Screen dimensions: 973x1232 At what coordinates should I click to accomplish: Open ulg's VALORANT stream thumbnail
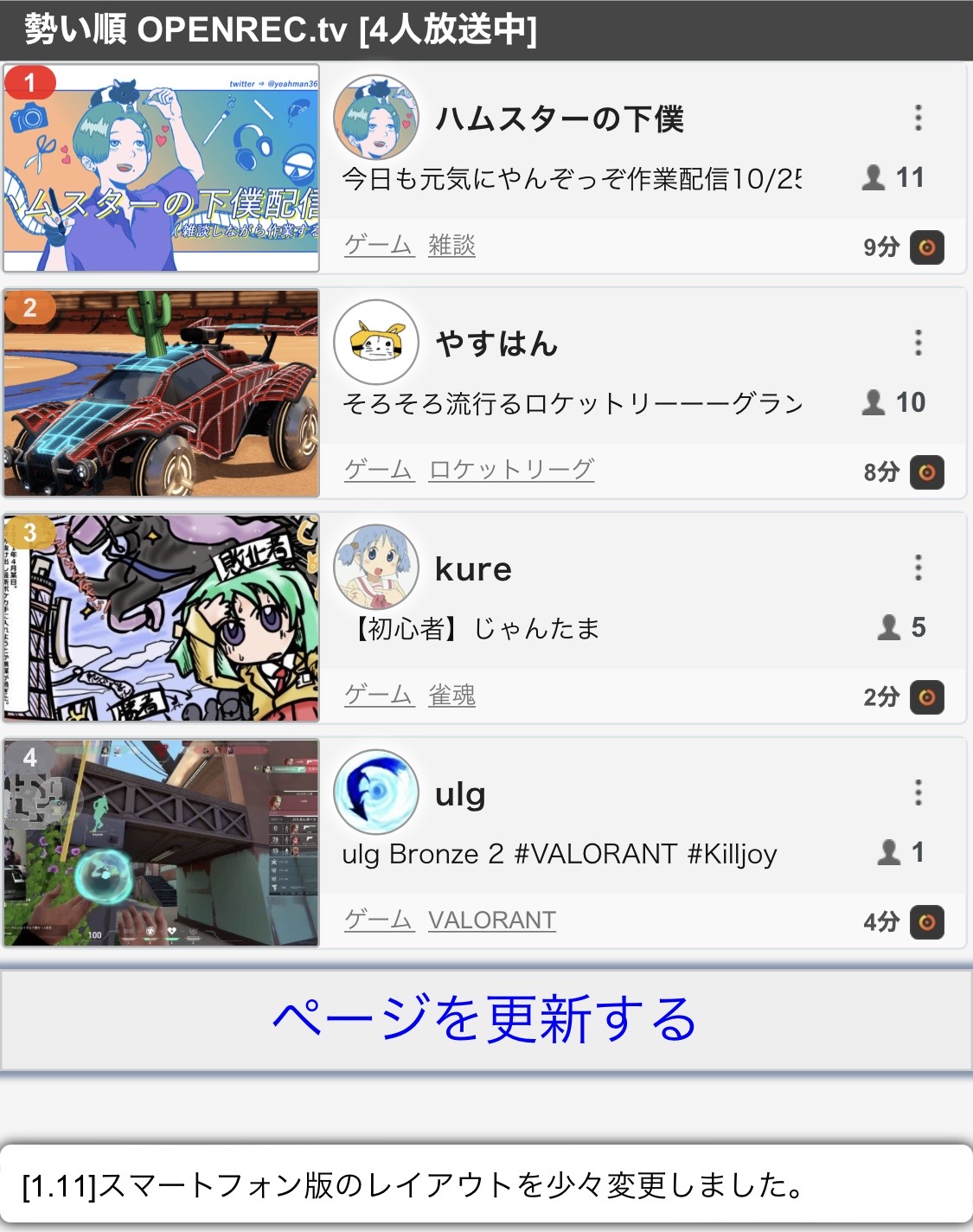[x=162, y=843]
